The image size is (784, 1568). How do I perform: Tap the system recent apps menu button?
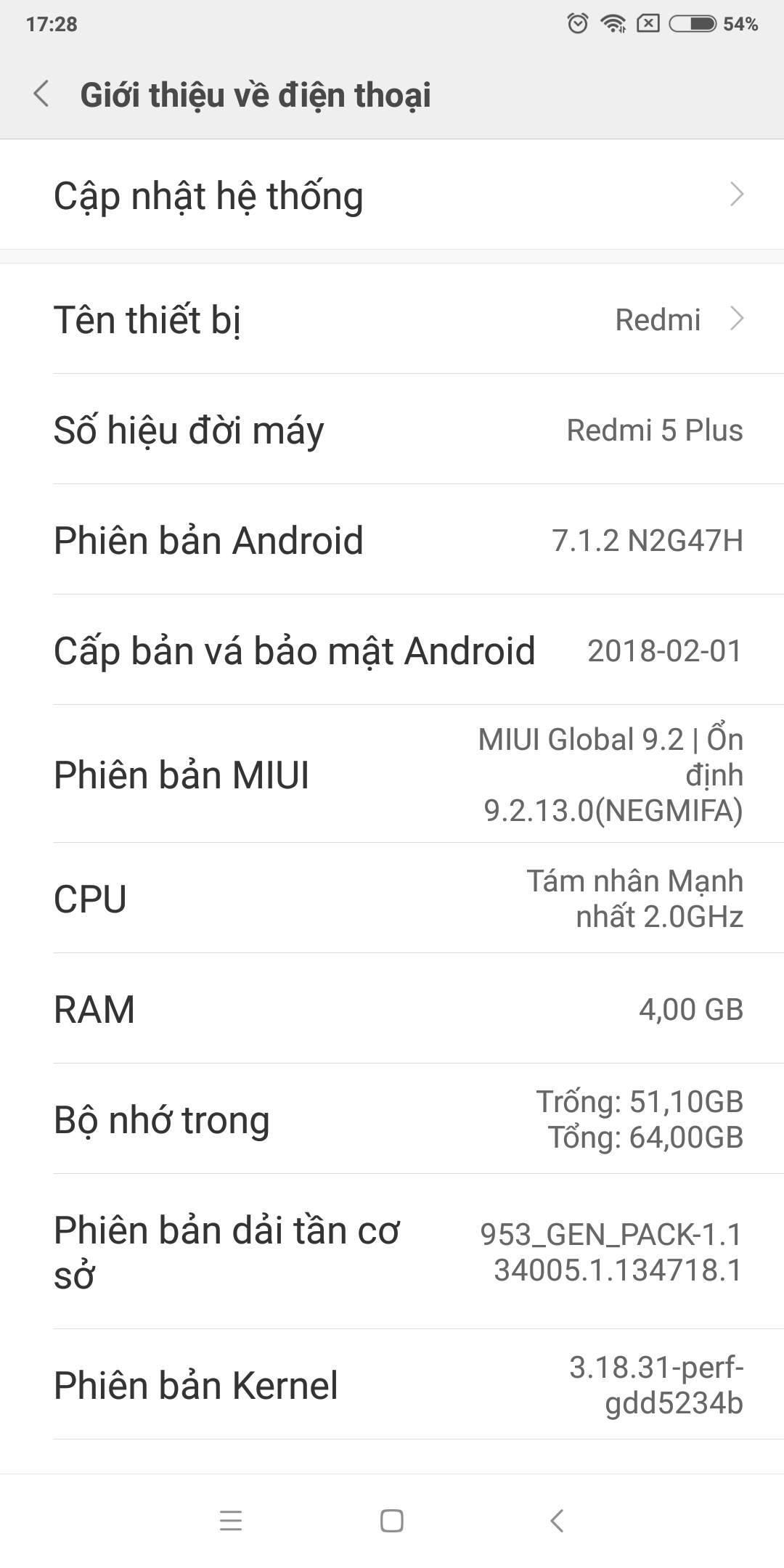point(231,1521)
